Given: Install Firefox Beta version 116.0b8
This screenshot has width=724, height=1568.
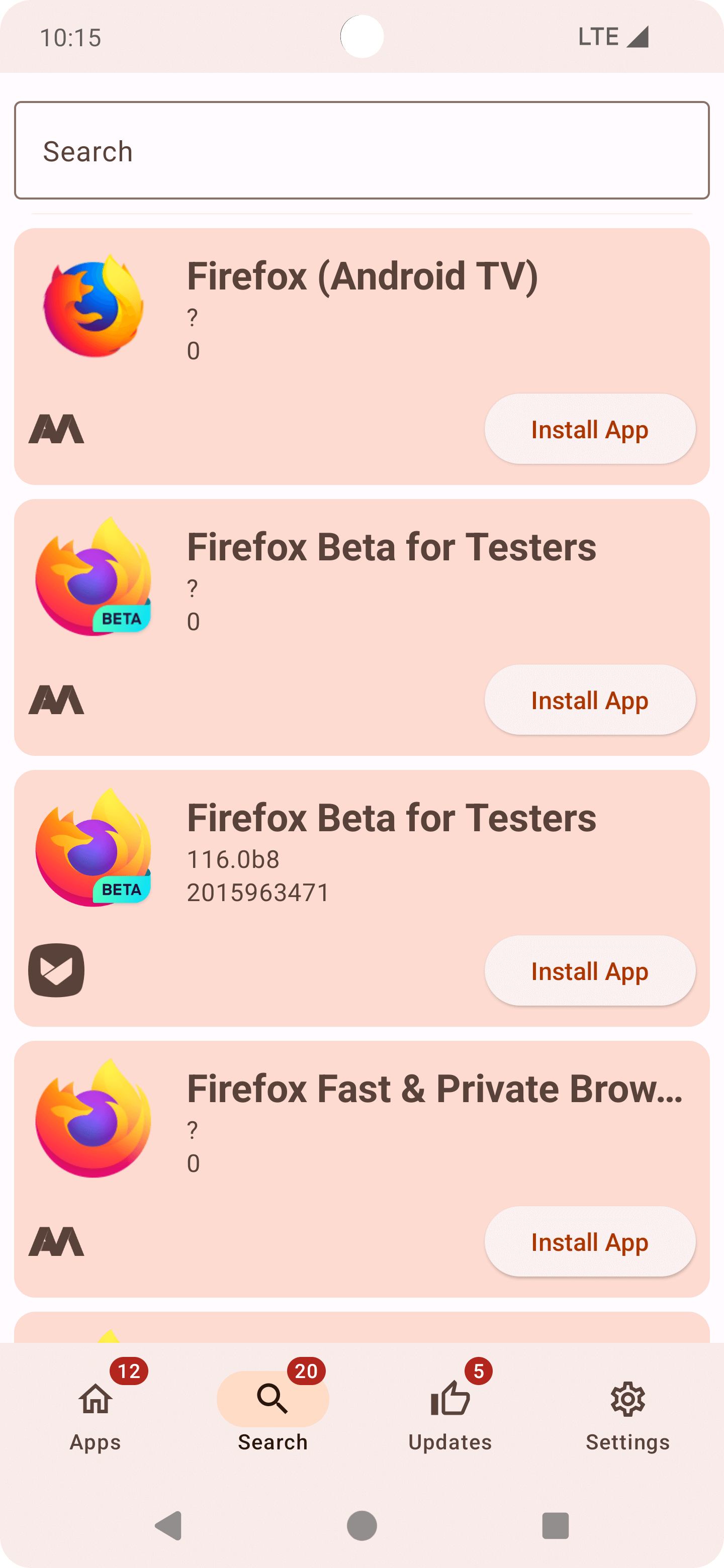Looking at the screenshot, I should 589,971.
